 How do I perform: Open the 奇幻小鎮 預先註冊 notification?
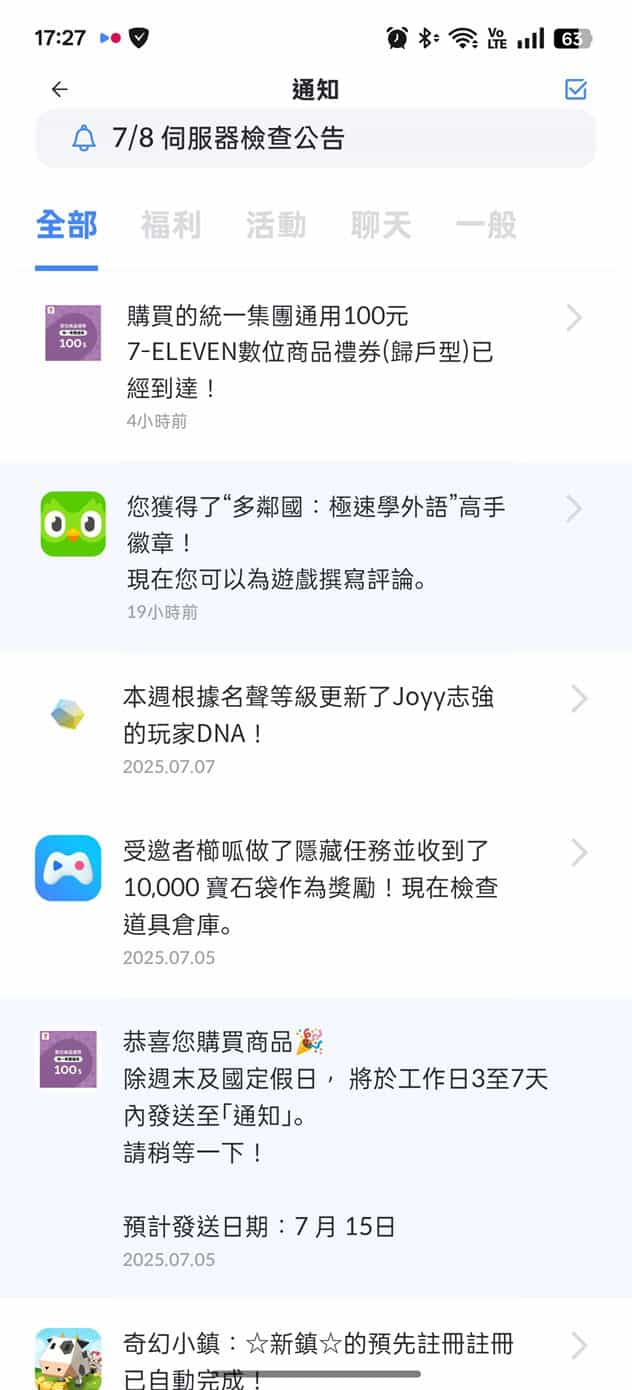click(315, 1355)
